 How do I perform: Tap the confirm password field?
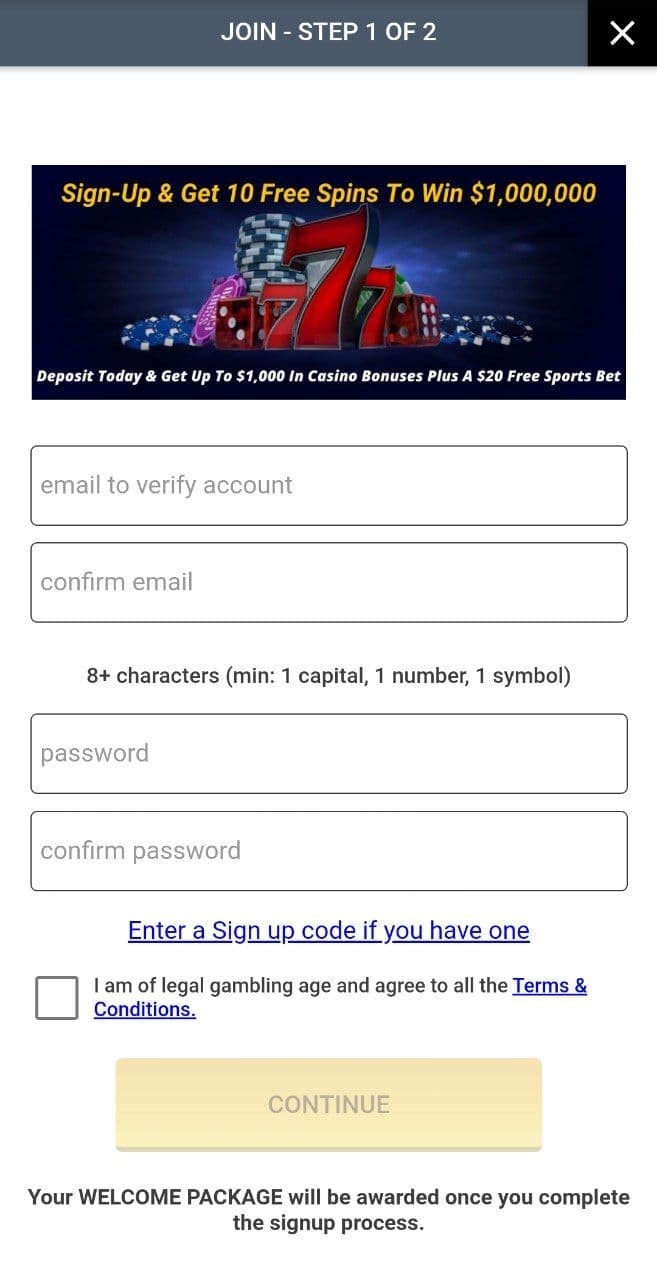click(329, 850)
